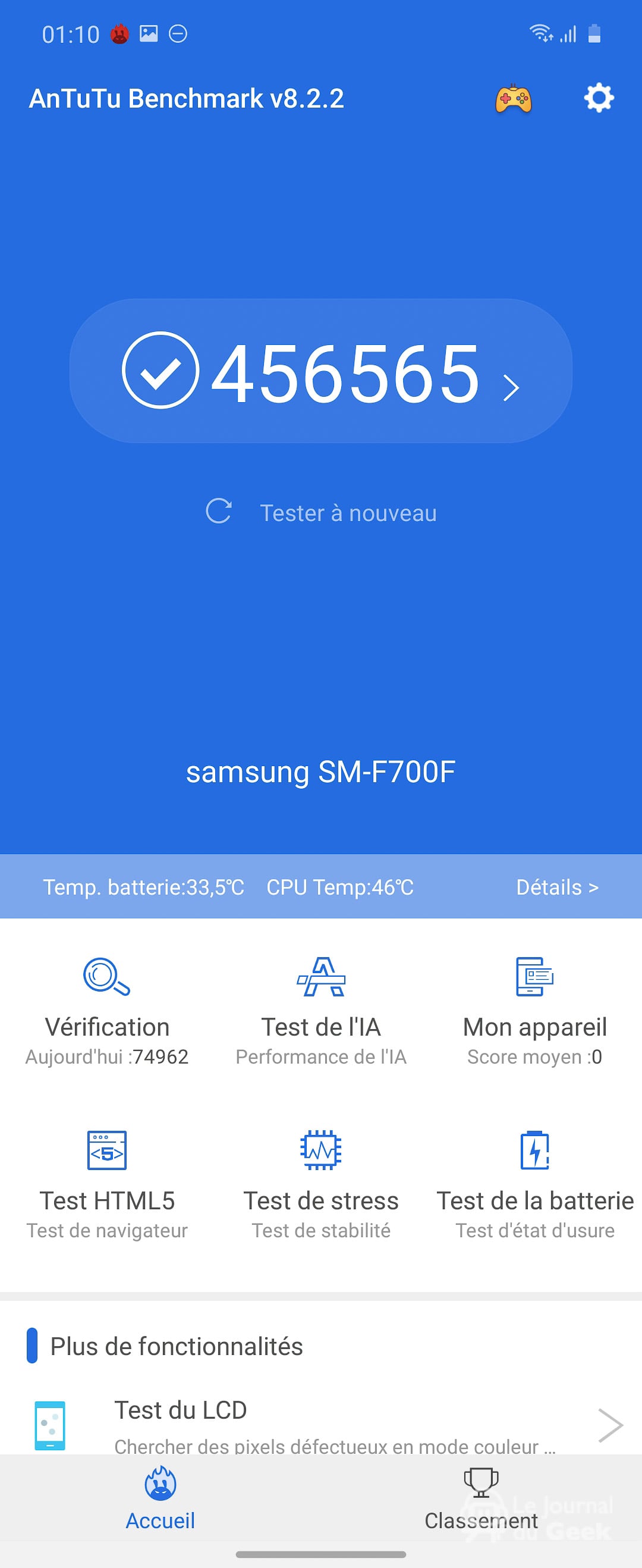
Task: Open the game controller icon
Action: 513,99
